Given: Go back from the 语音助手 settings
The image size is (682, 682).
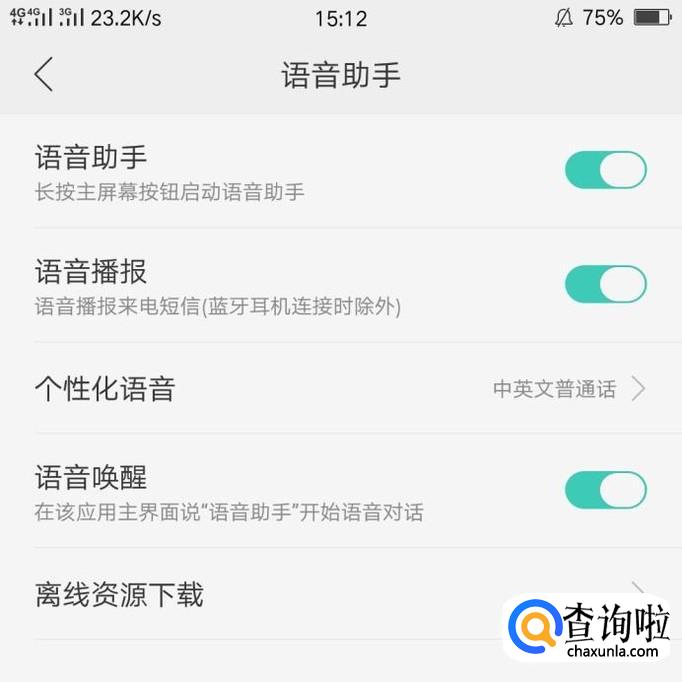Looking at the screenshot, I should pos(43,75).
